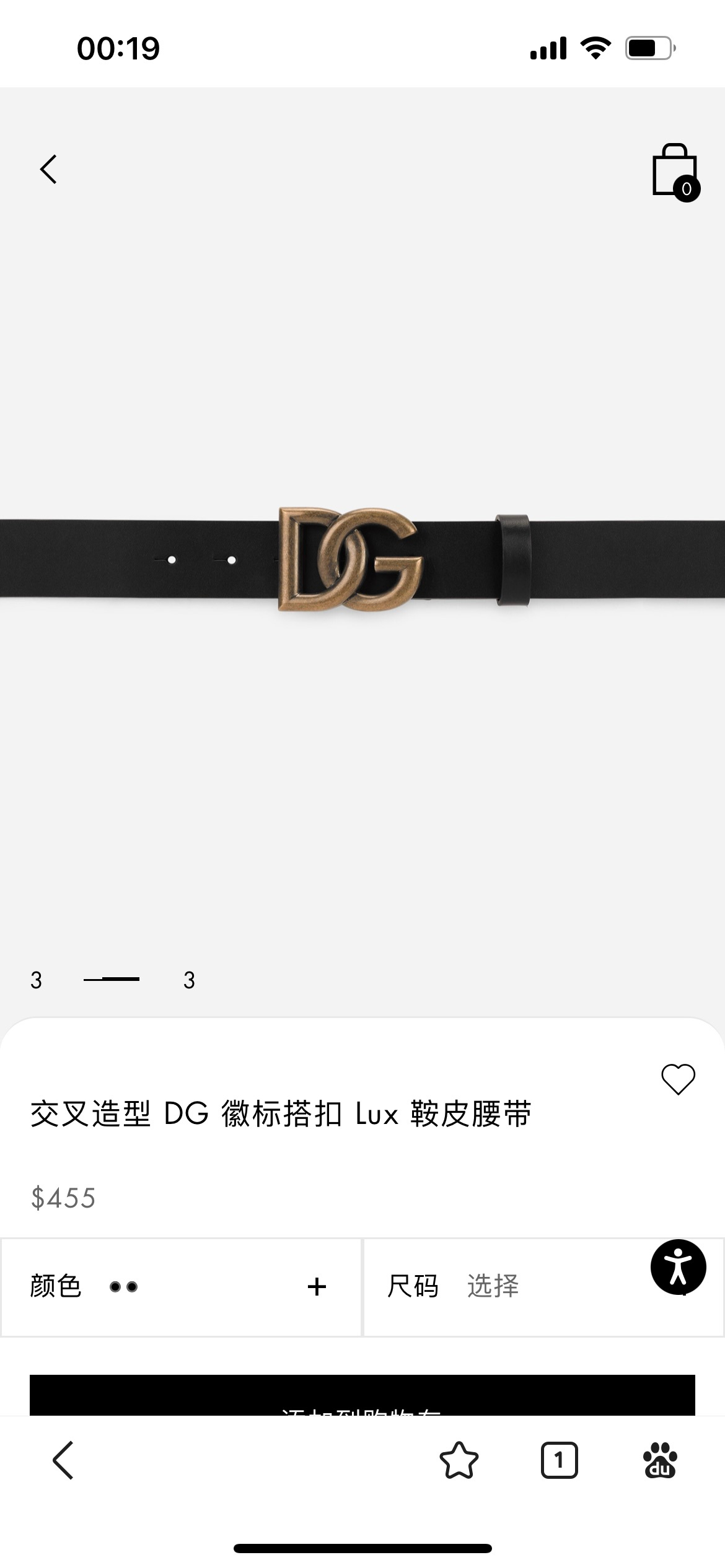Viewport: 725px width, 1568px height.
Task: Open the Baidu paw menu
Action: [x=661, y=1460]
